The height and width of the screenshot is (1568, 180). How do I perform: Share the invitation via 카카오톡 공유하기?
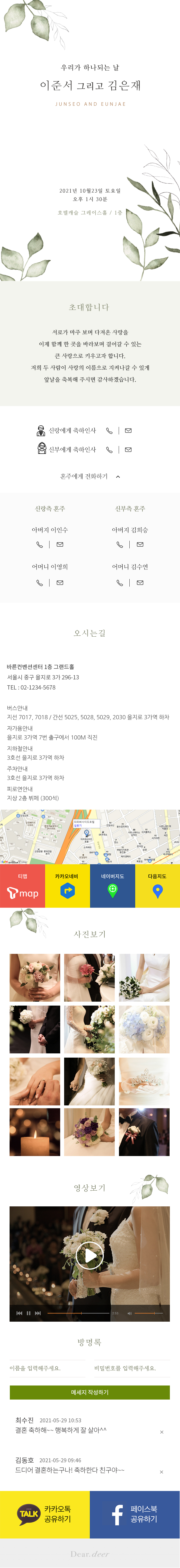[x=45, y=1514]
